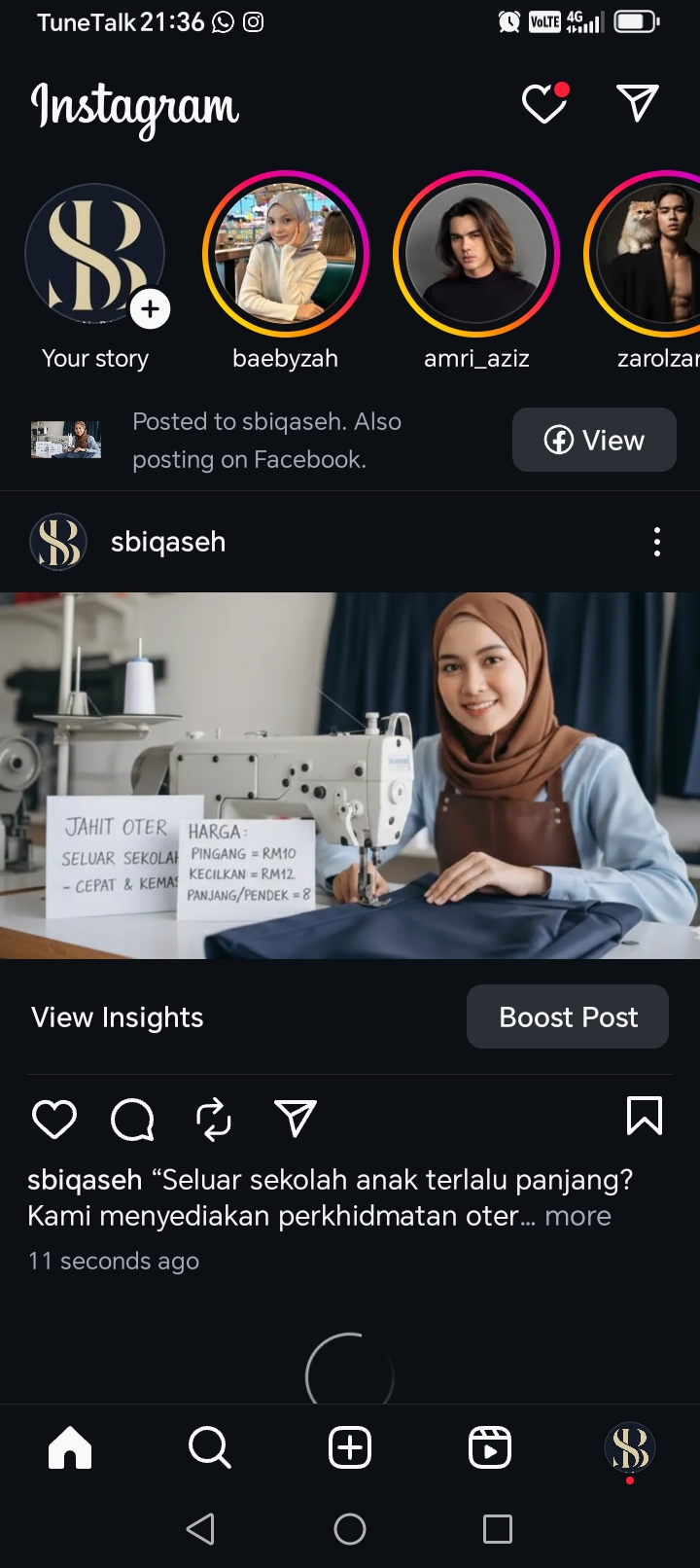Like the sbiqaseh post
The image size is (700, 1568).
pos(54,1119)
